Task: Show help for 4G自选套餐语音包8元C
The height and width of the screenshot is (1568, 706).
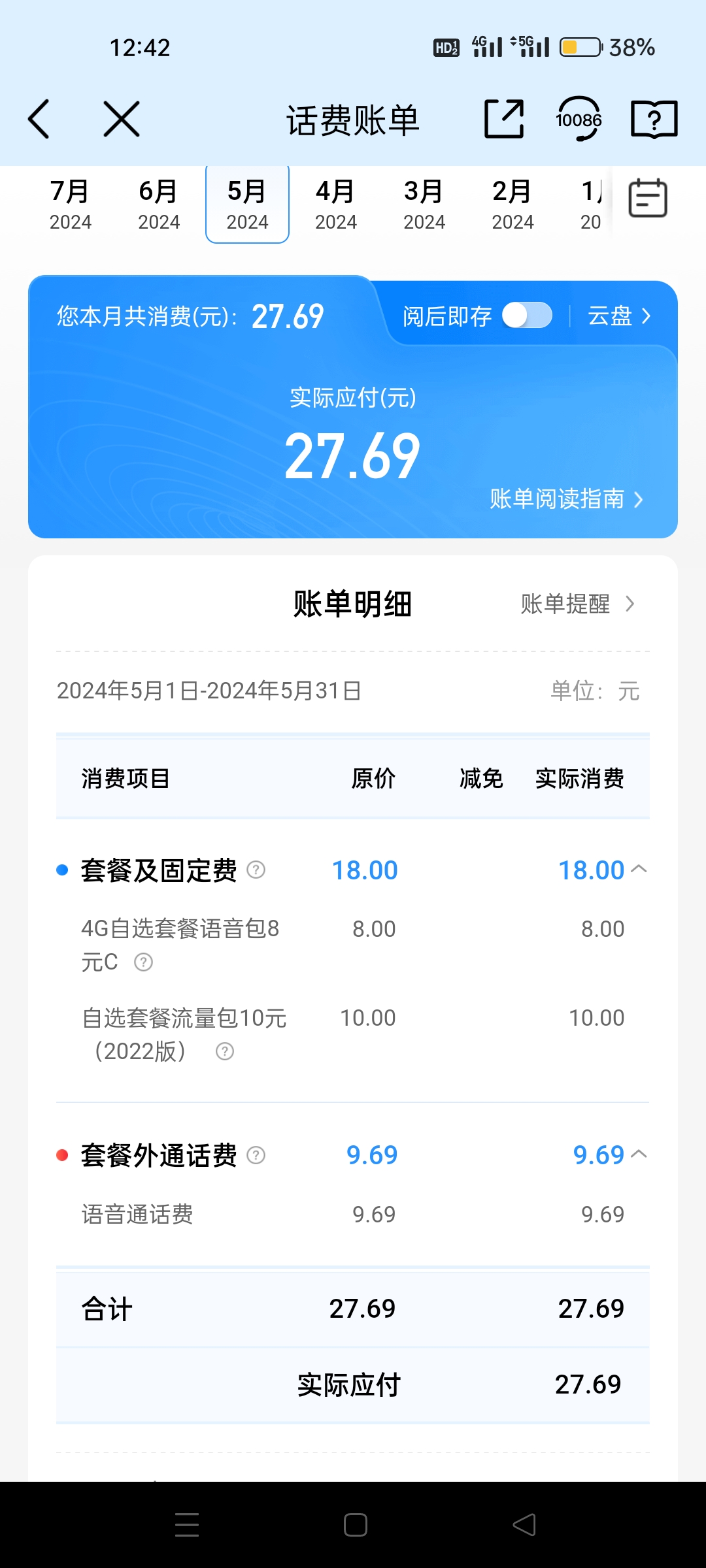Action: pos(143,962)
